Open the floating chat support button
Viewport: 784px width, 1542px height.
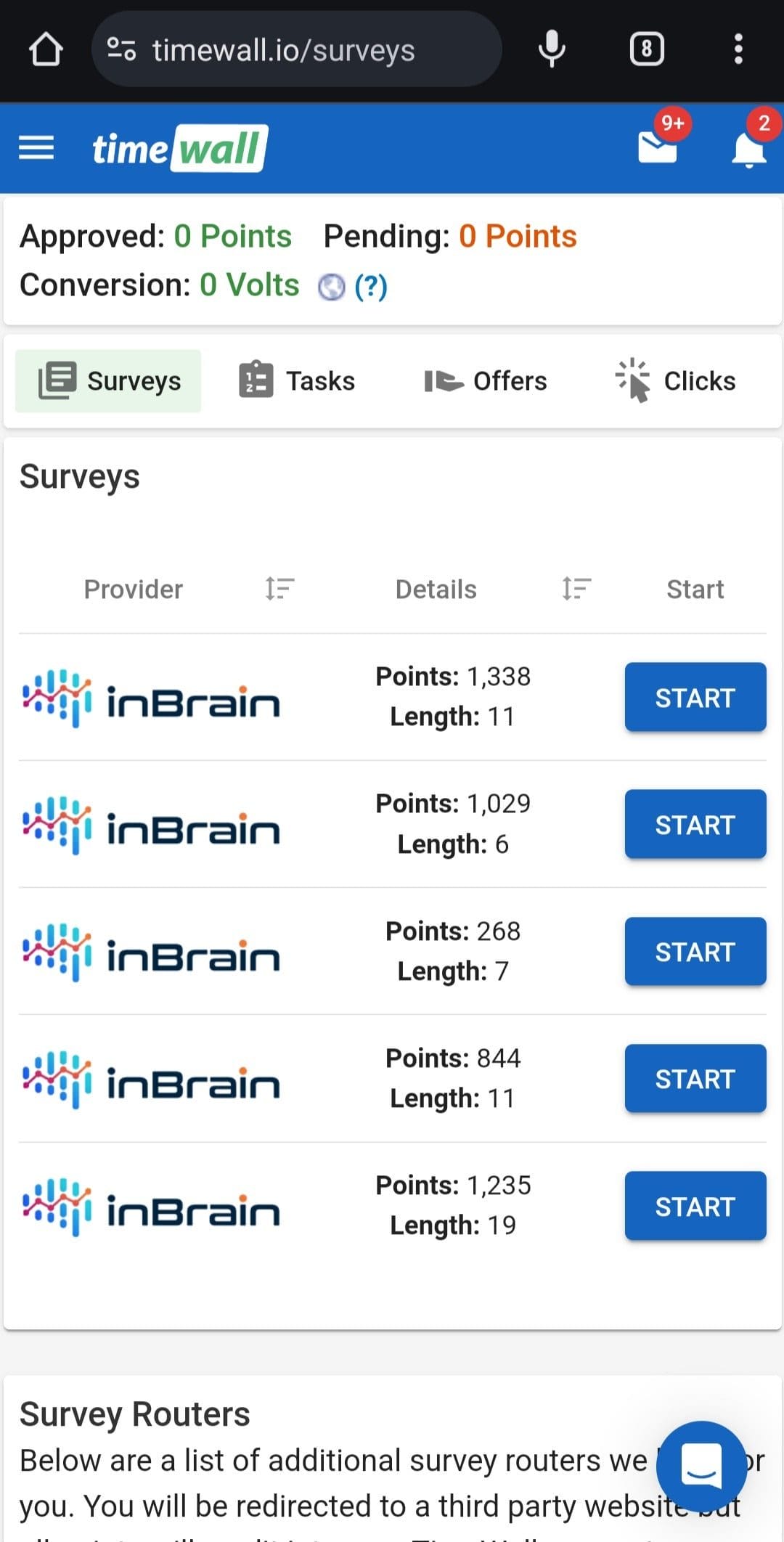point(701,1466)
